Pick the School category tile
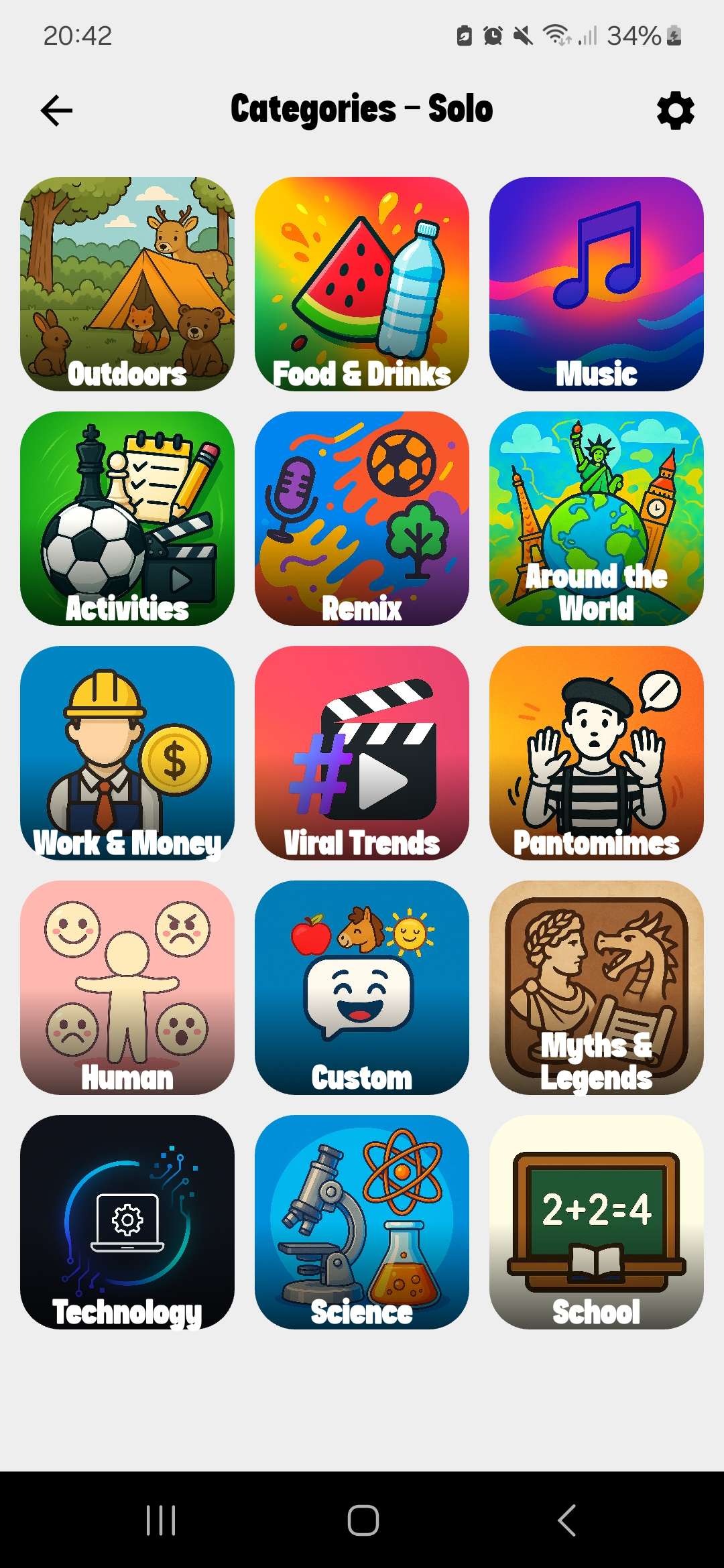The image size is (724, 1568). click(597, 1222)
